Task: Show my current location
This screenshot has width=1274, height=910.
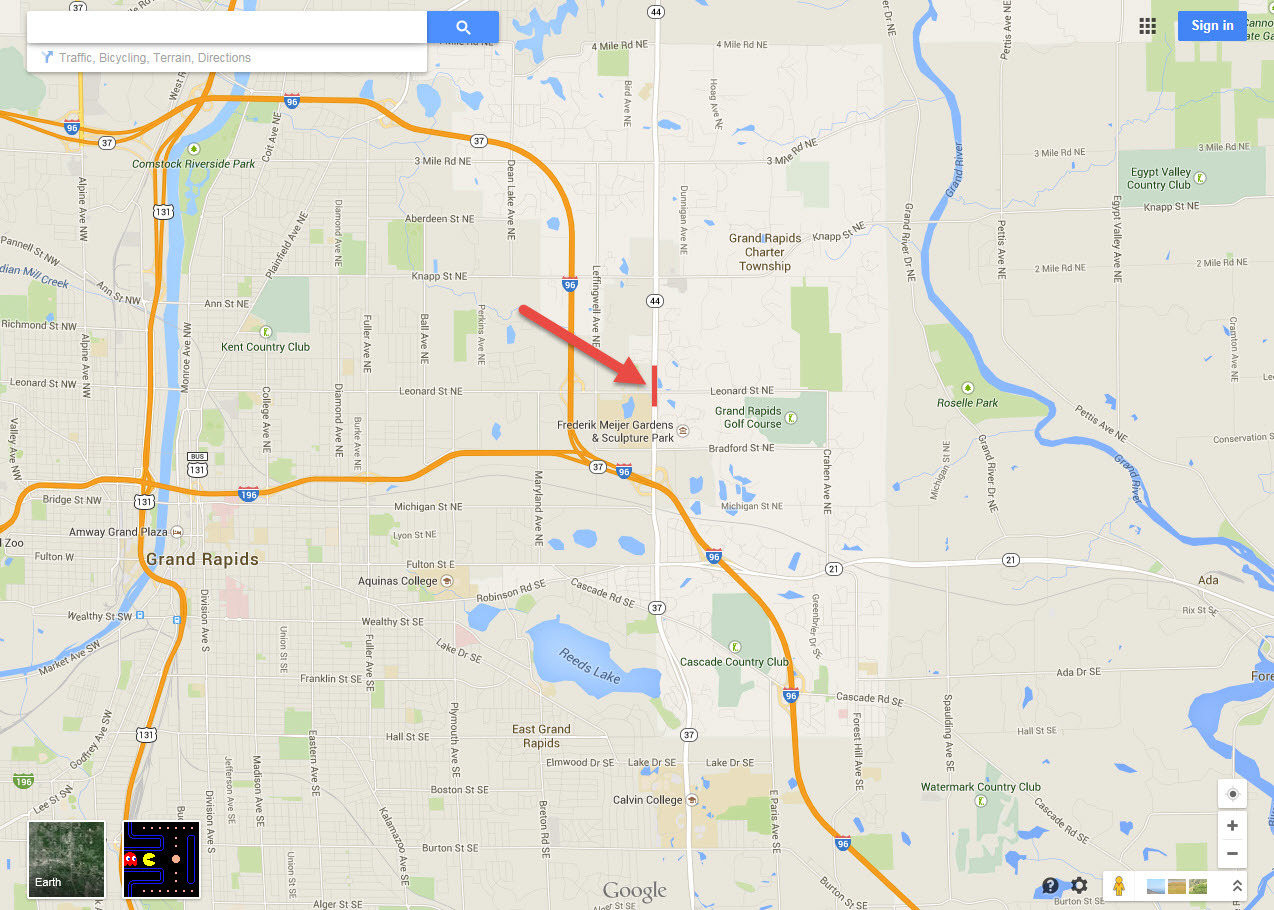Action: pos(1232,794)
